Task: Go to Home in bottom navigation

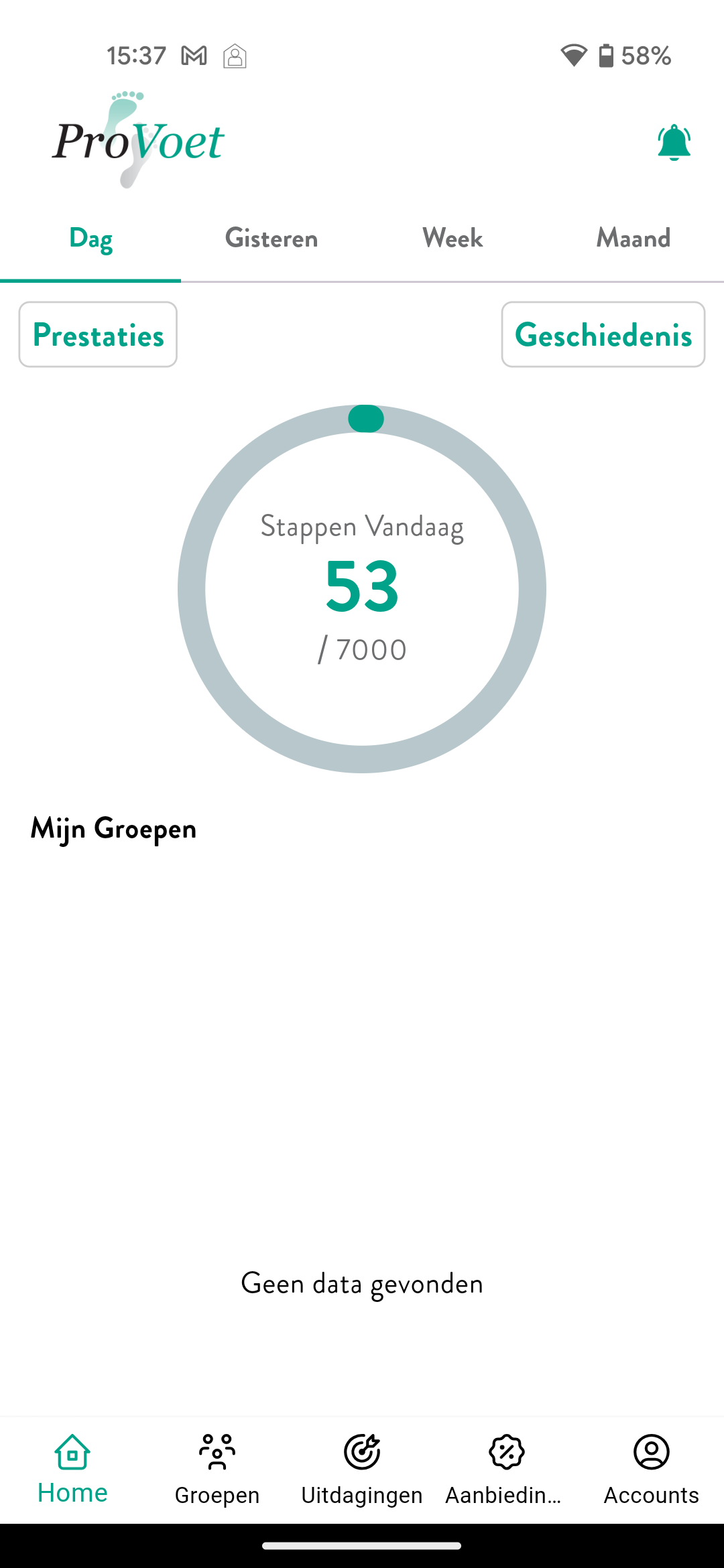Action: point(72,1469)
